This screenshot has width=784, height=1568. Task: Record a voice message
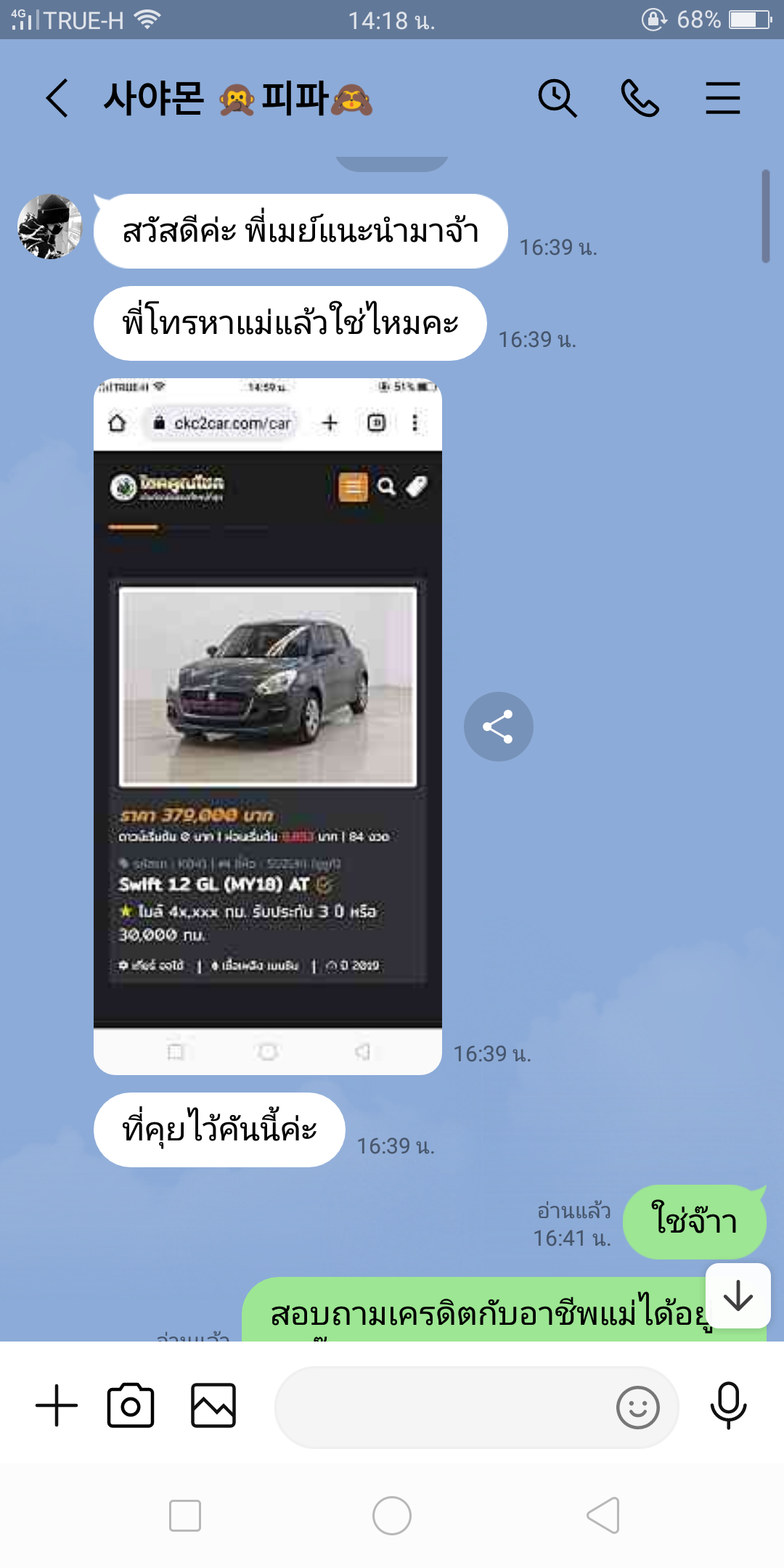pos(728,1405)
